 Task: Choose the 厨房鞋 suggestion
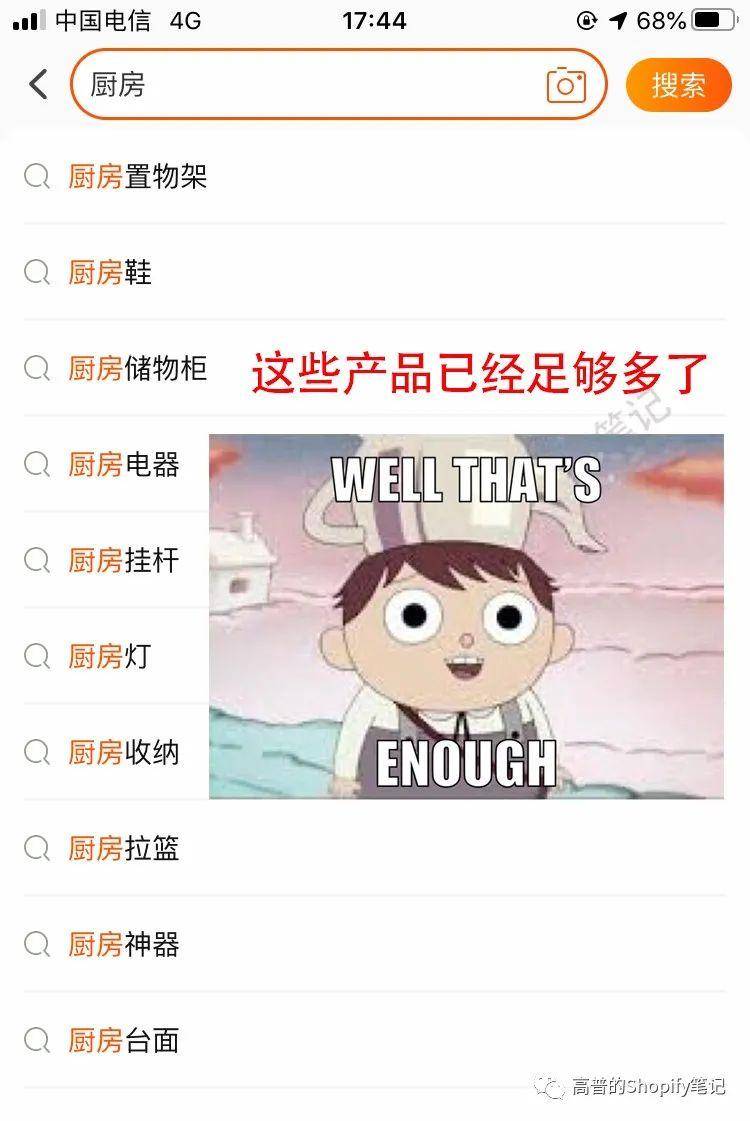110,272
